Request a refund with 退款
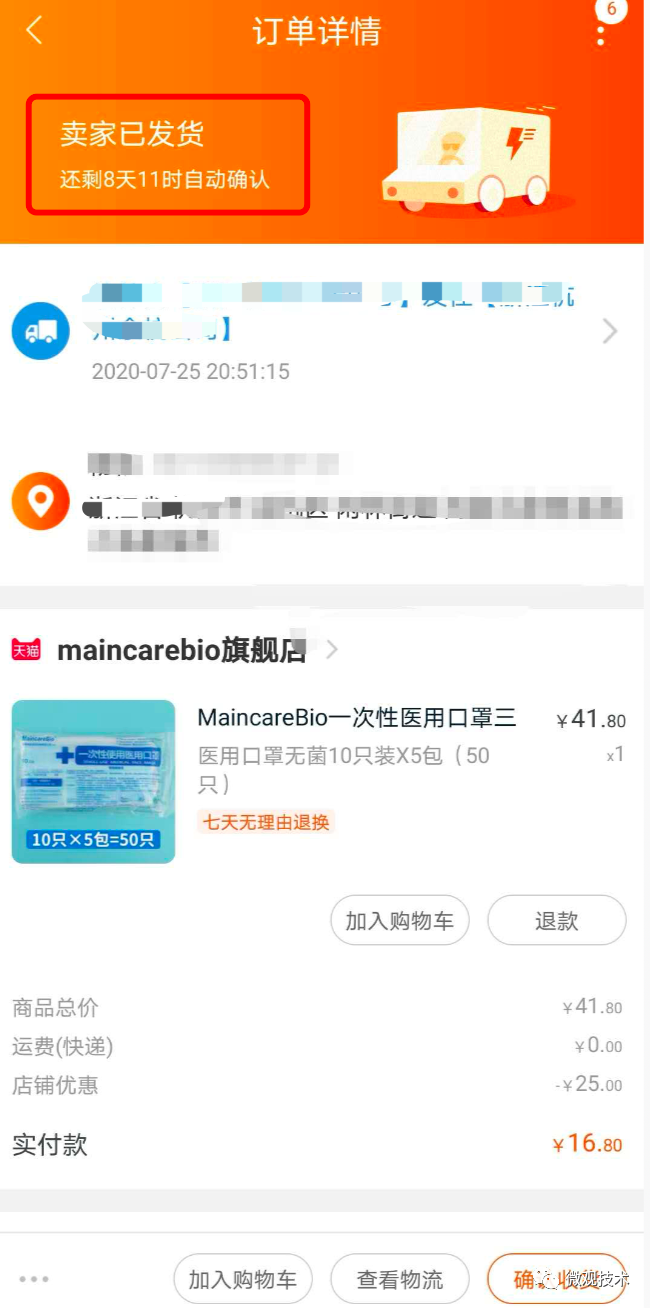 click(x=557, y=920)
